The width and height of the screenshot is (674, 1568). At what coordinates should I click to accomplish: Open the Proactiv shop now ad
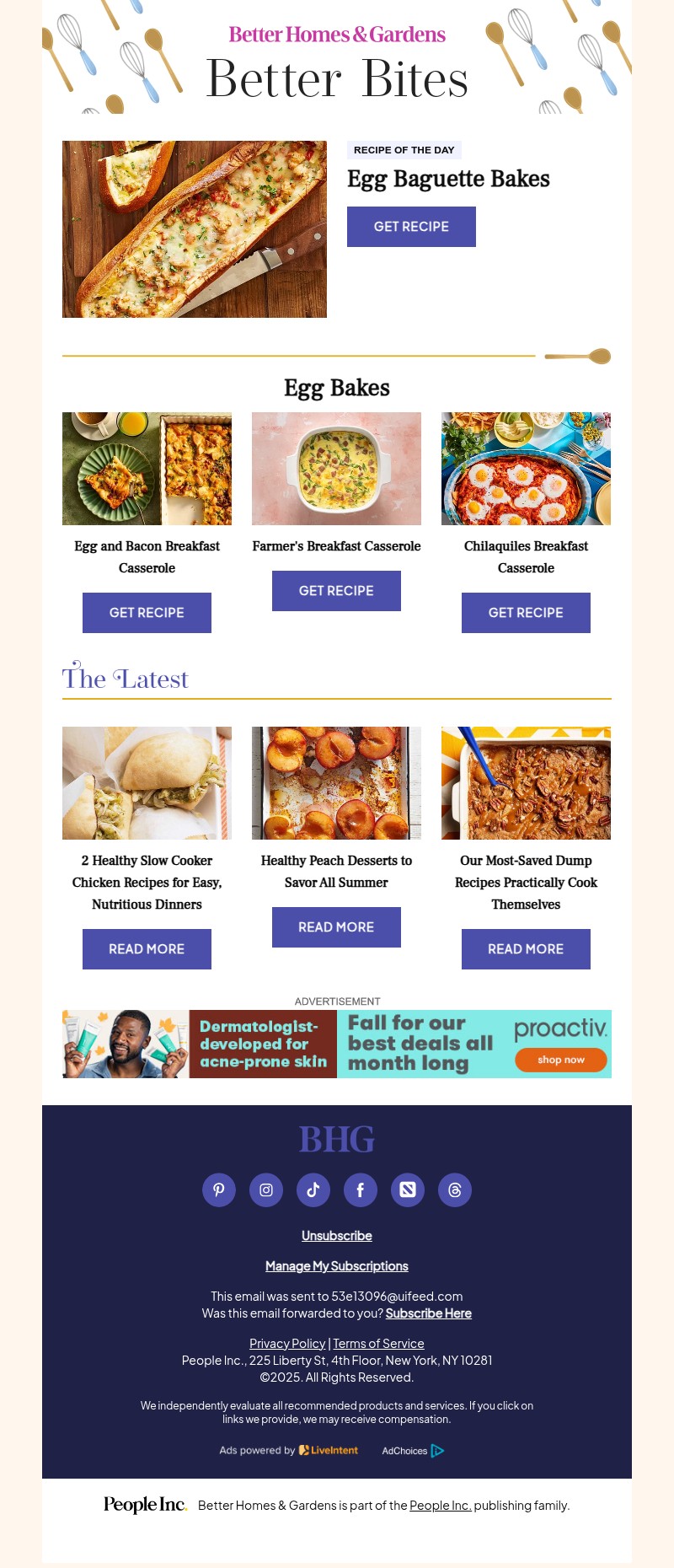pyautogui.click(x=561, y=1060)
